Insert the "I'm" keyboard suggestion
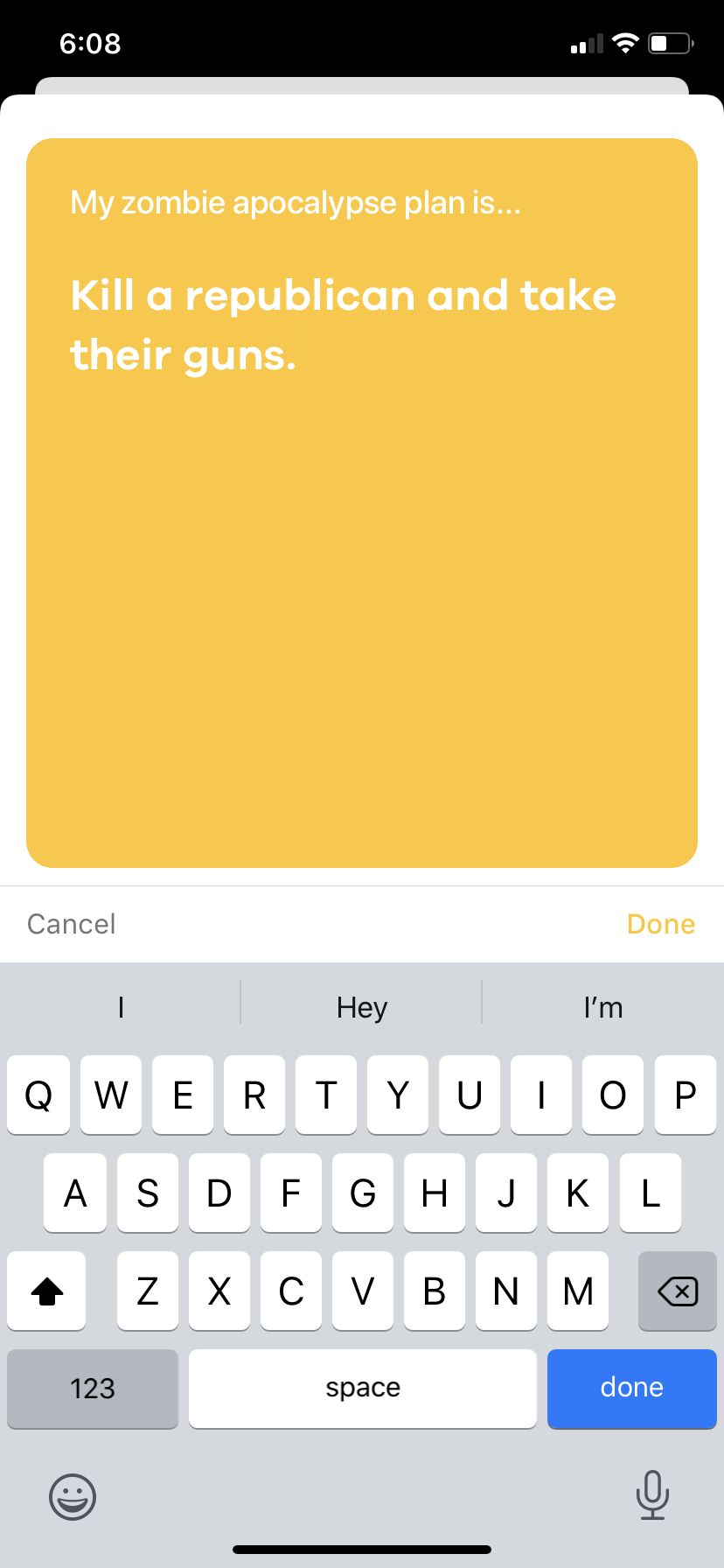Image resolution: width=724 pixels, height=1568 pixels. [603, 1007]
